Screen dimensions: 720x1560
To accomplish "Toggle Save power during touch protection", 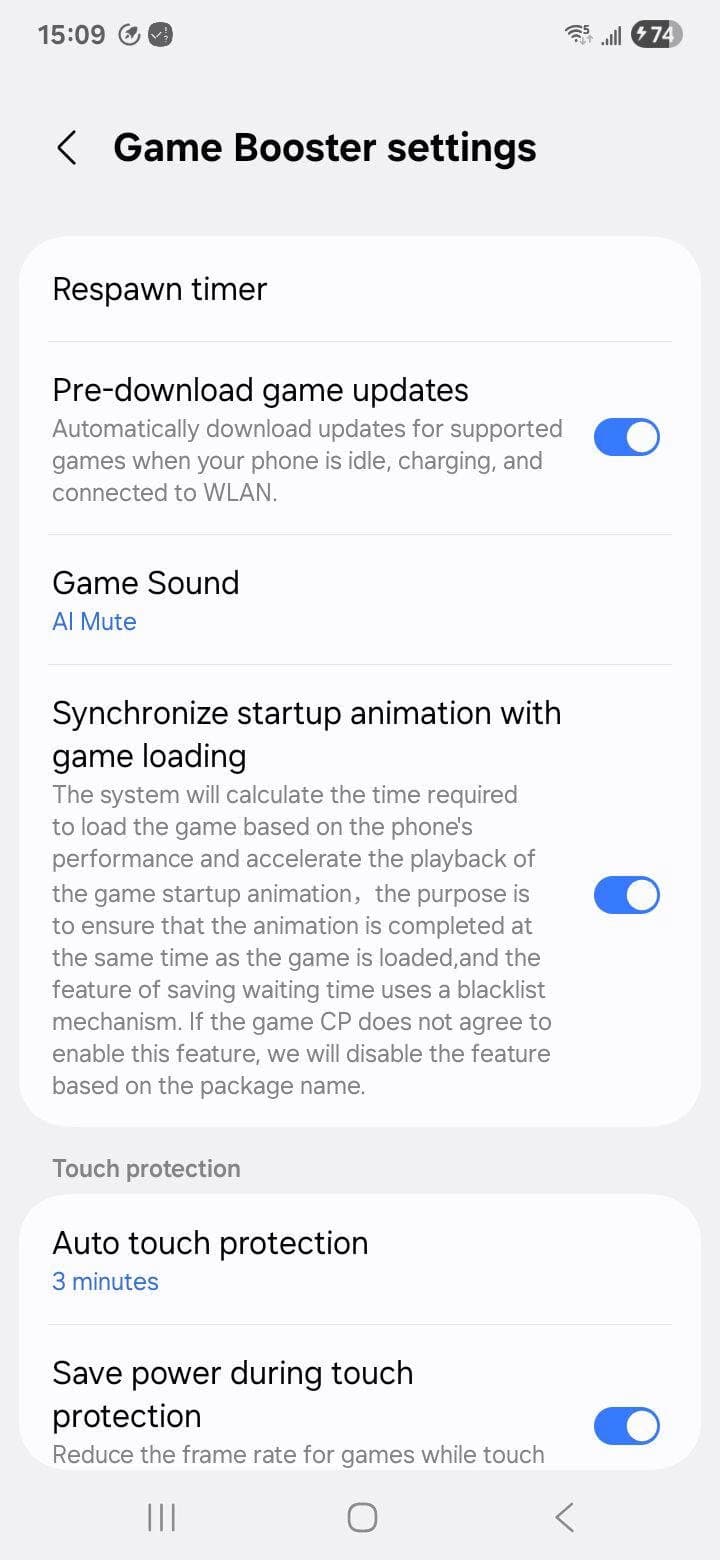I will point(627,1425).
